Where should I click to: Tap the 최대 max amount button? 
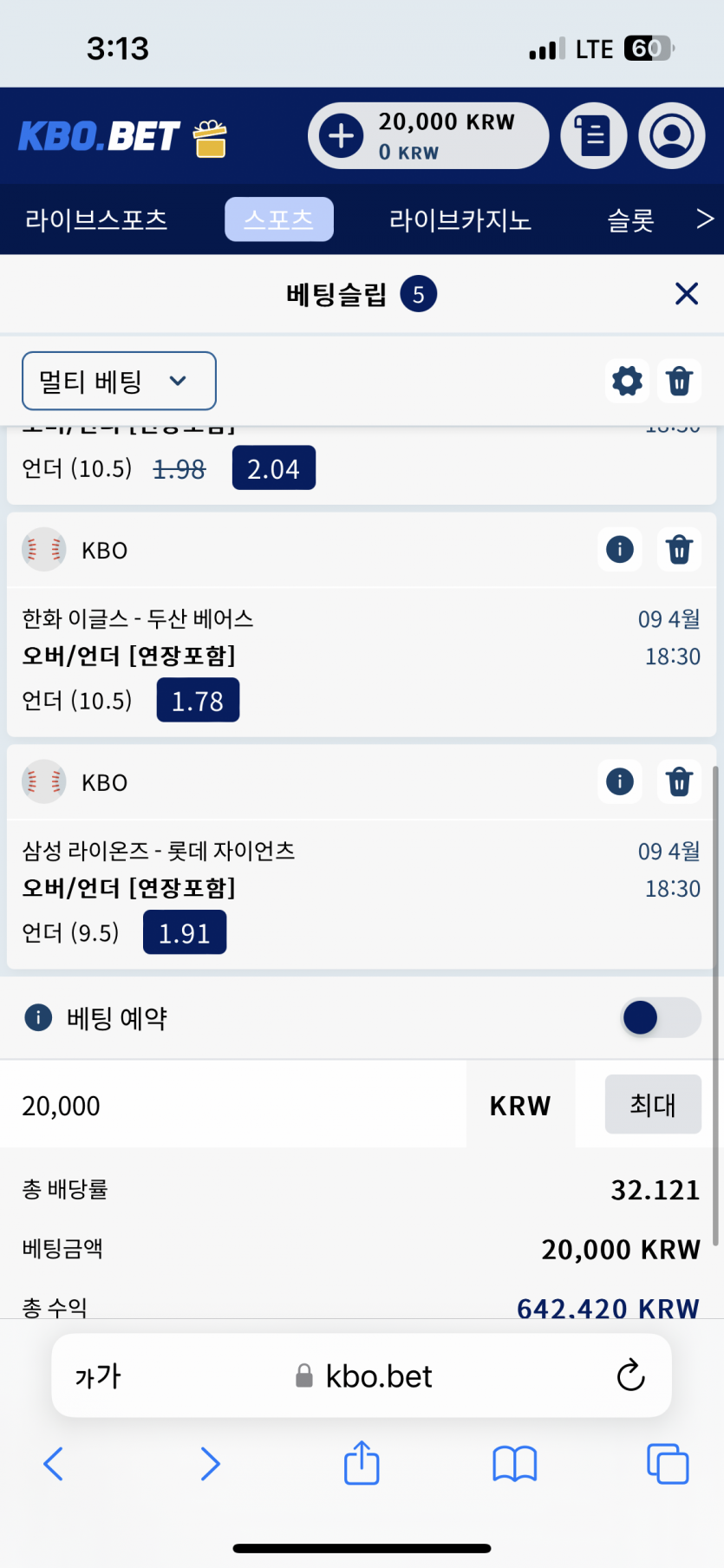(x=652, y=1104)
